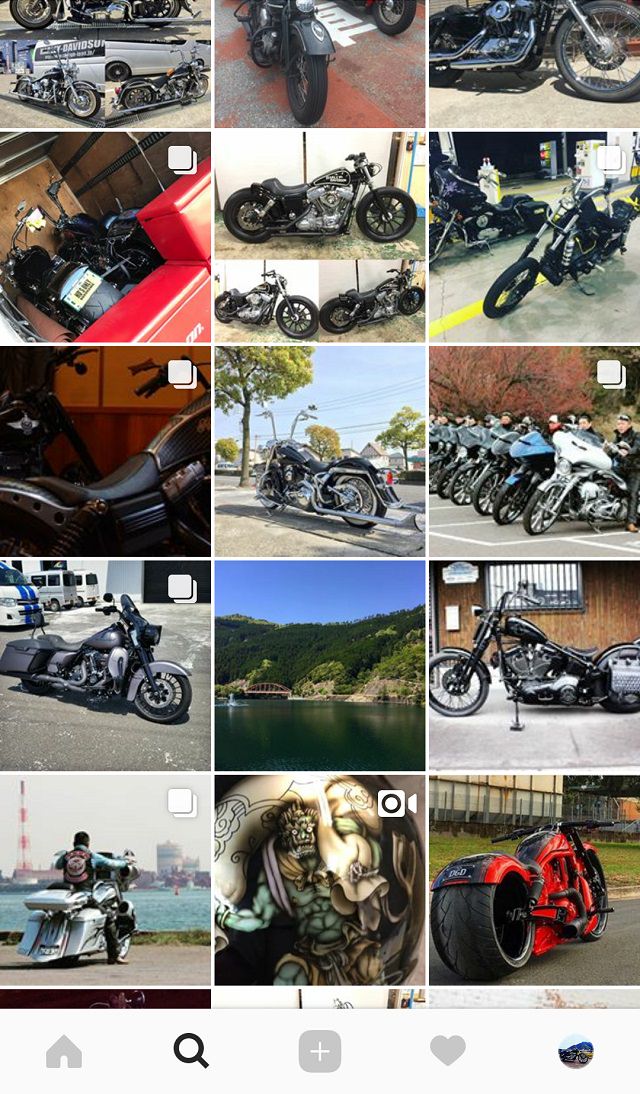This screenshot has width=640, height=1094.
Task: Create a new post with plus button
Action: [319, 1051]
